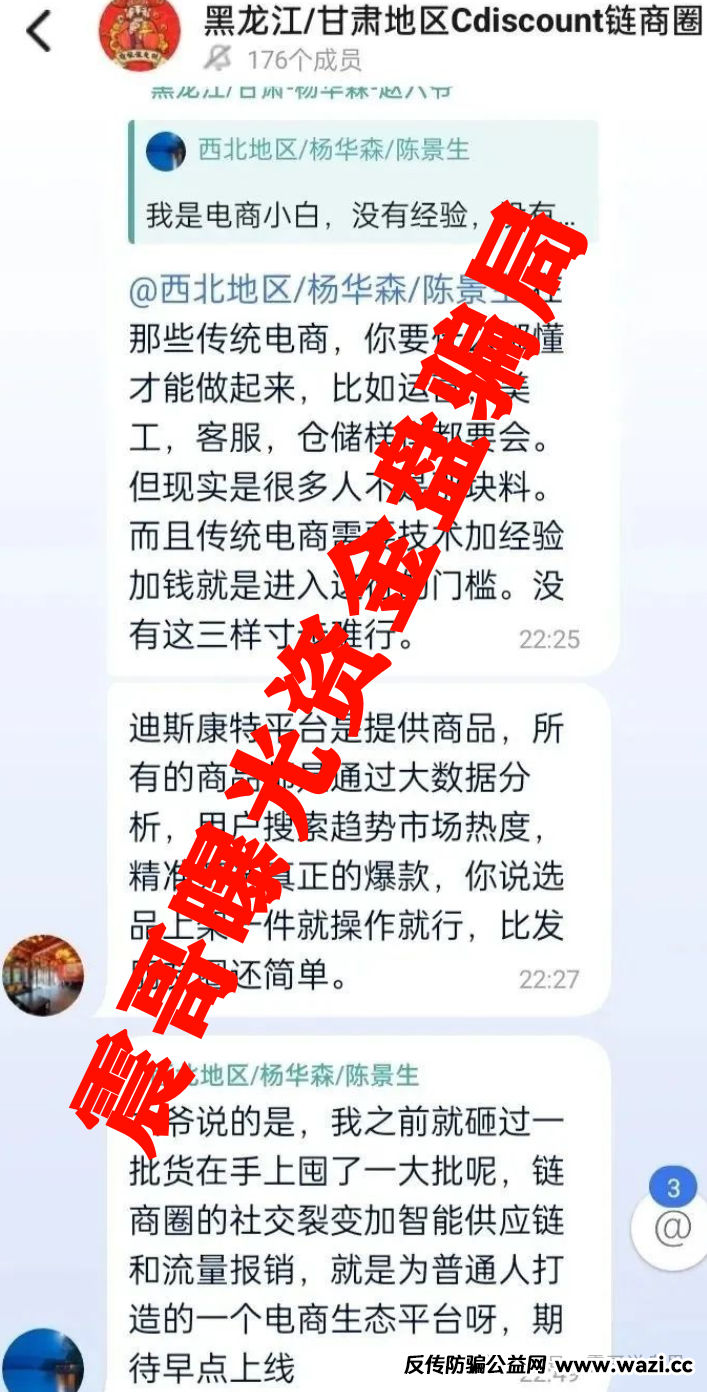
Task: Open the Cdiscount链商圈 group info header
Action: pyautogui.click(x=452, y=22)
